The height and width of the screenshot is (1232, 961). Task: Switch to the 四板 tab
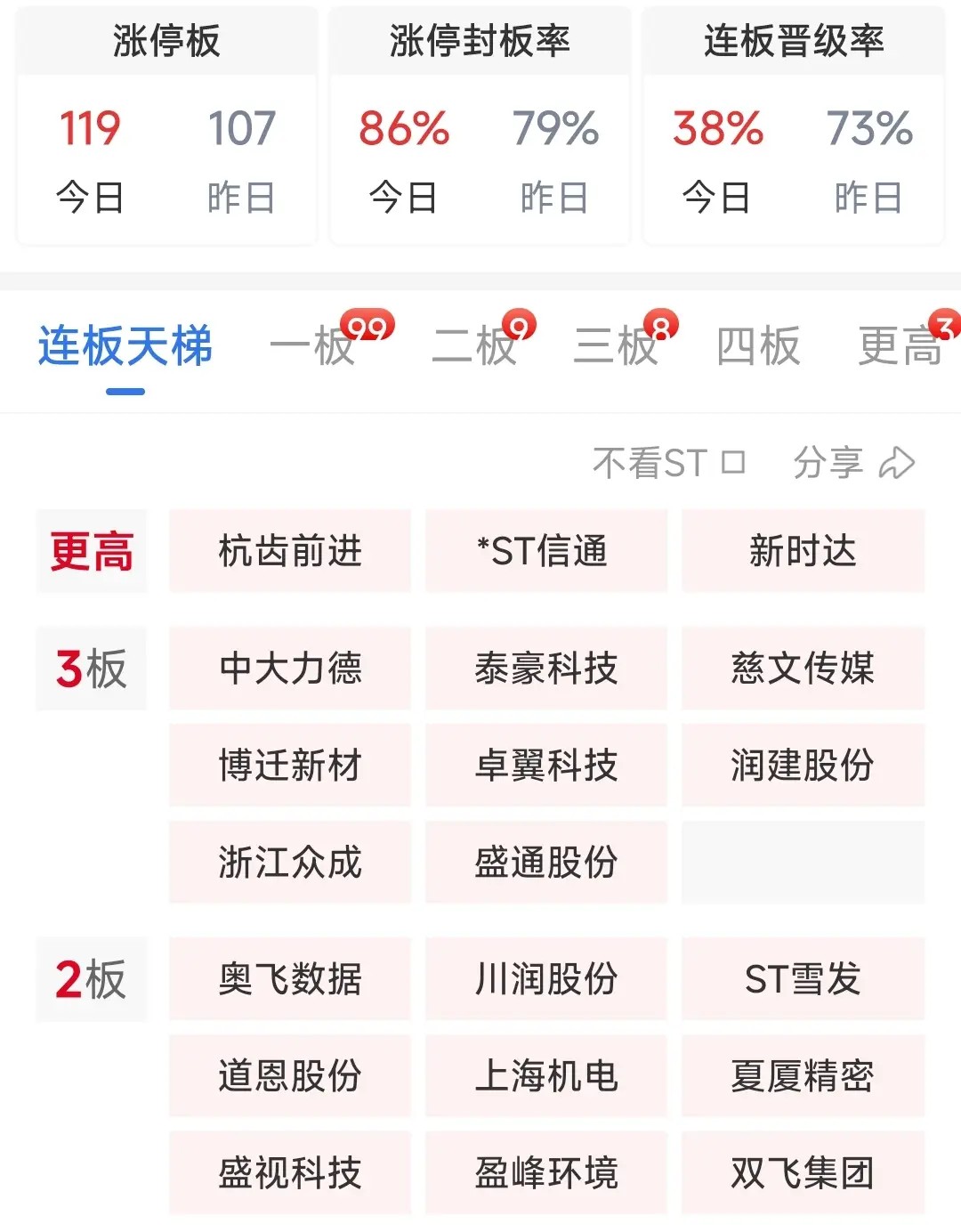click(x=758, y=346)
